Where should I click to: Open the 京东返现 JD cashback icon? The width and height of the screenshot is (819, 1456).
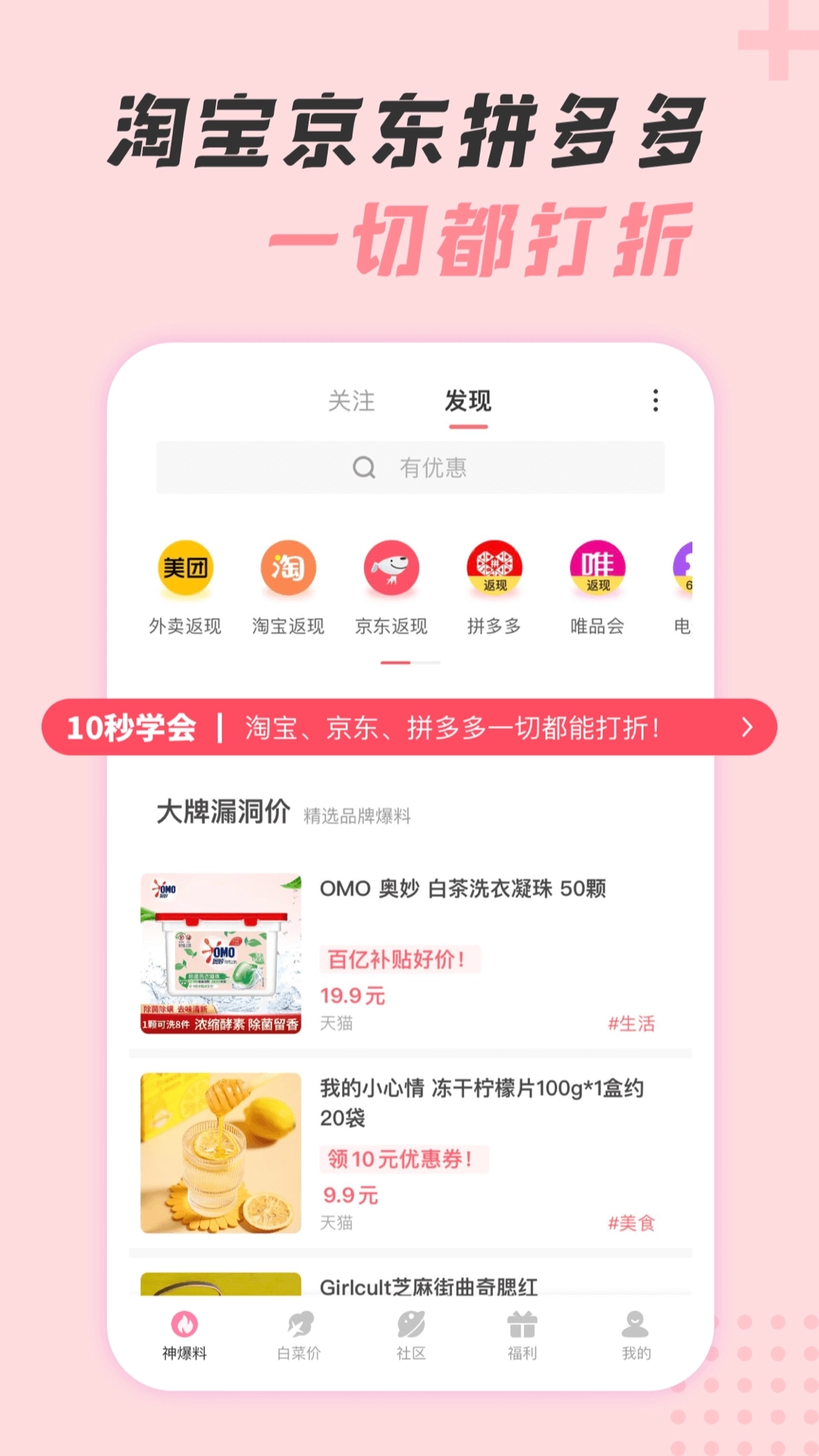pyautogui.click(x=391, y=569)
